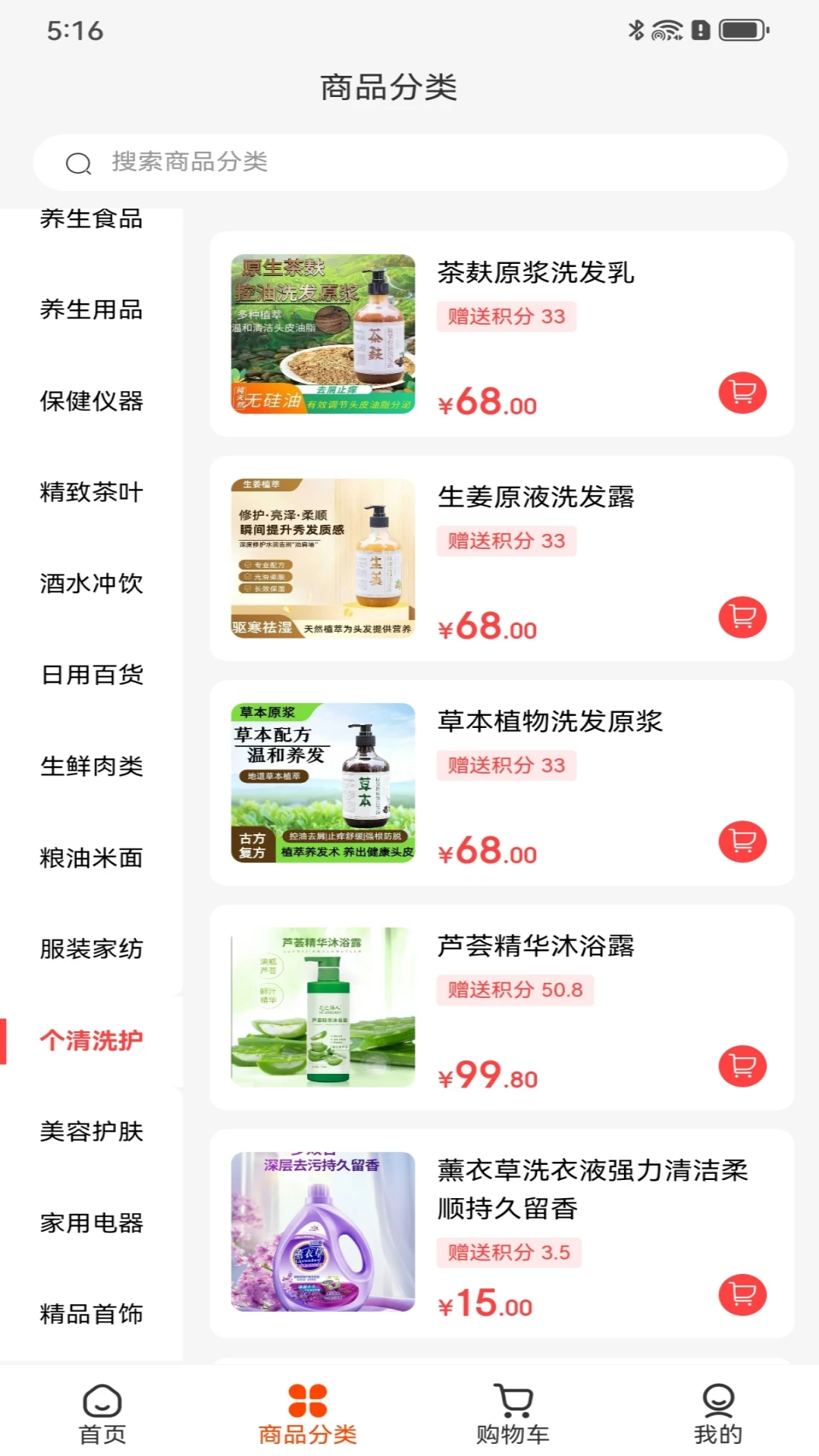Open the 茶麸原浆洗发乳 product page
The width and height of the screenshot is (819, 1456).
click(x=537, y=275)
